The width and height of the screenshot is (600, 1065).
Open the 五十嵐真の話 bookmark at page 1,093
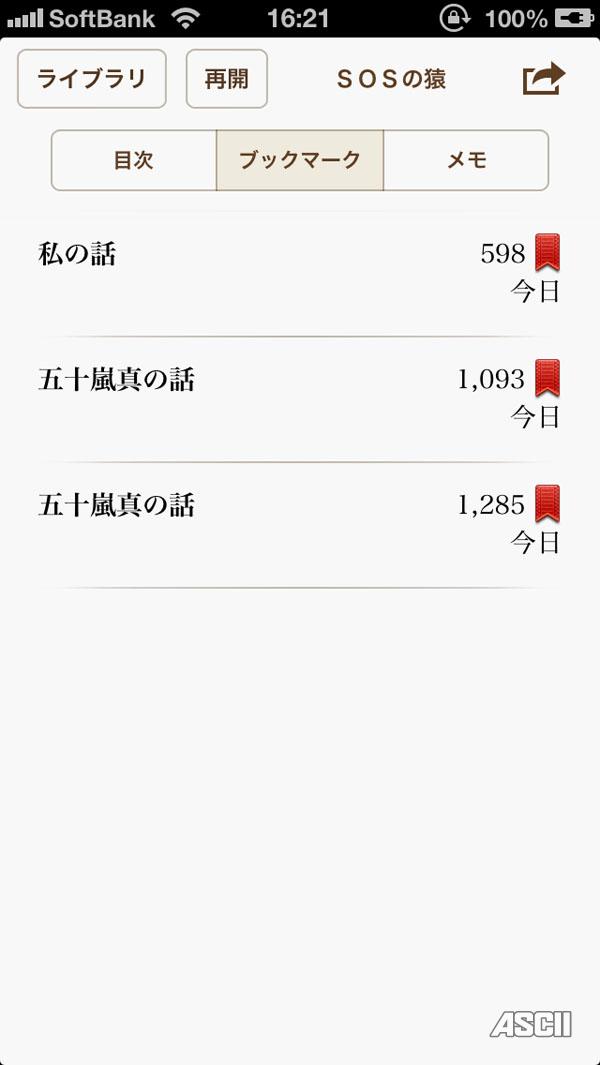pos(299,397)
